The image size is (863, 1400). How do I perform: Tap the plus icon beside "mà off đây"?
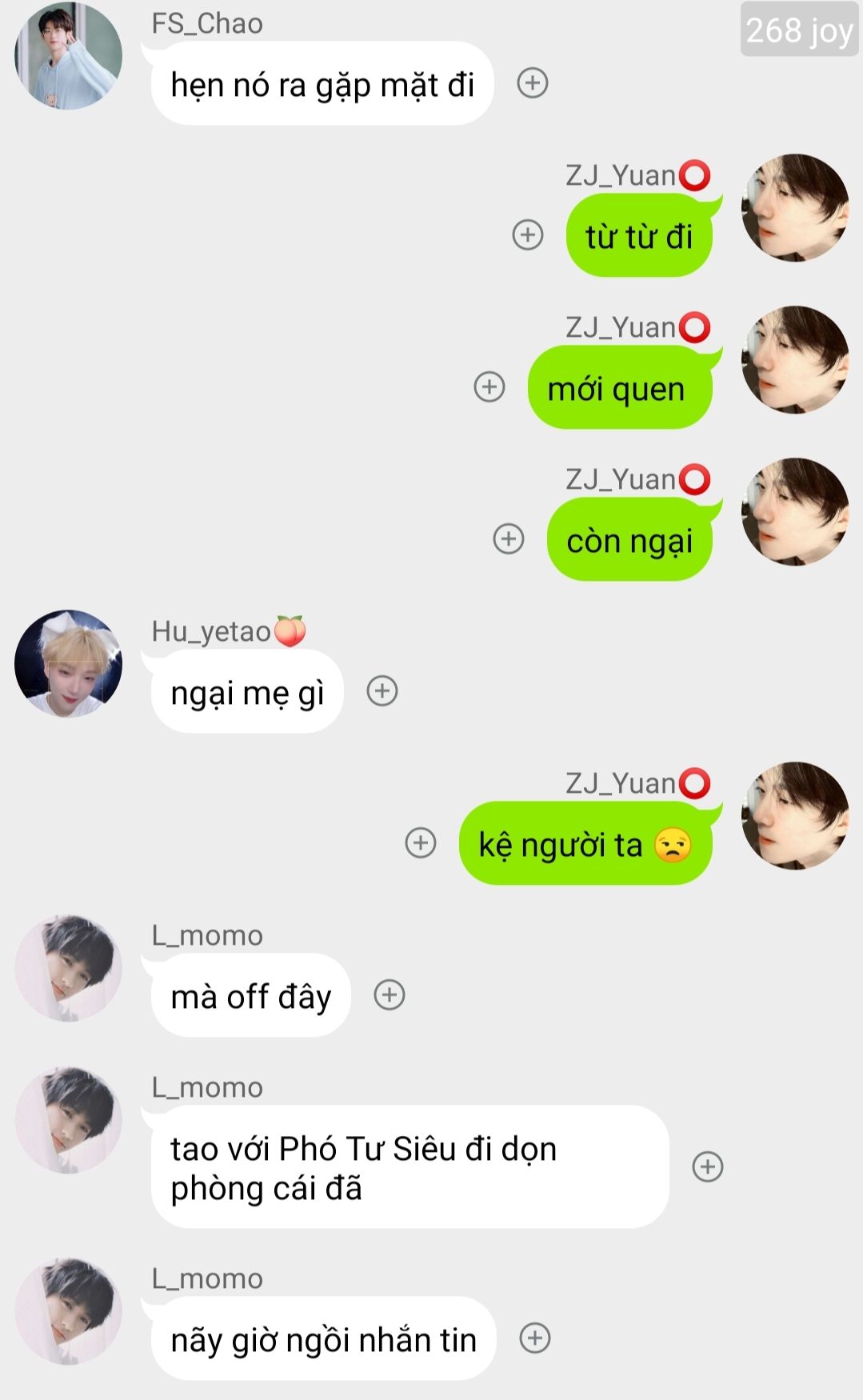coord(390,994)
